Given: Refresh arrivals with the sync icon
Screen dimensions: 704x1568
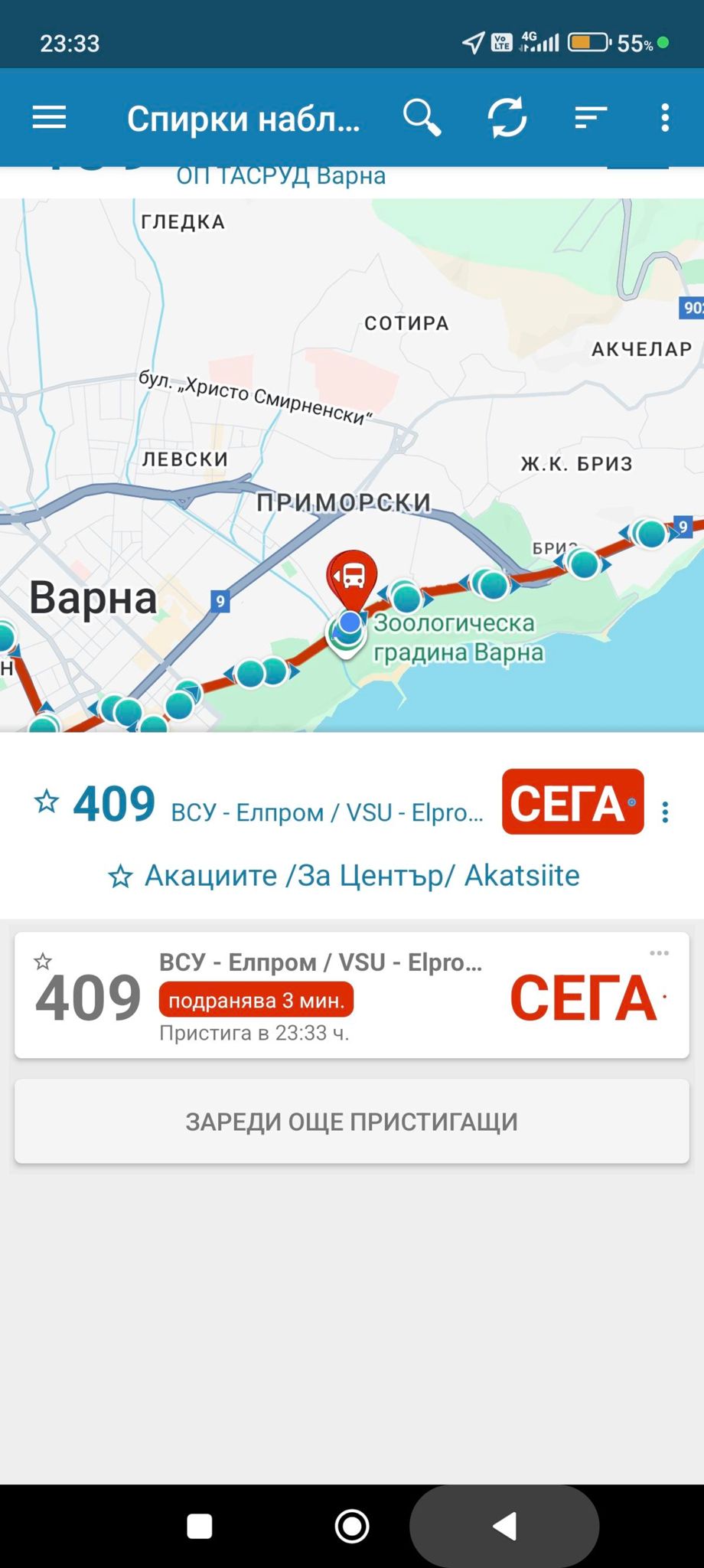Looking at the screenshot, I should coord(507,118).
